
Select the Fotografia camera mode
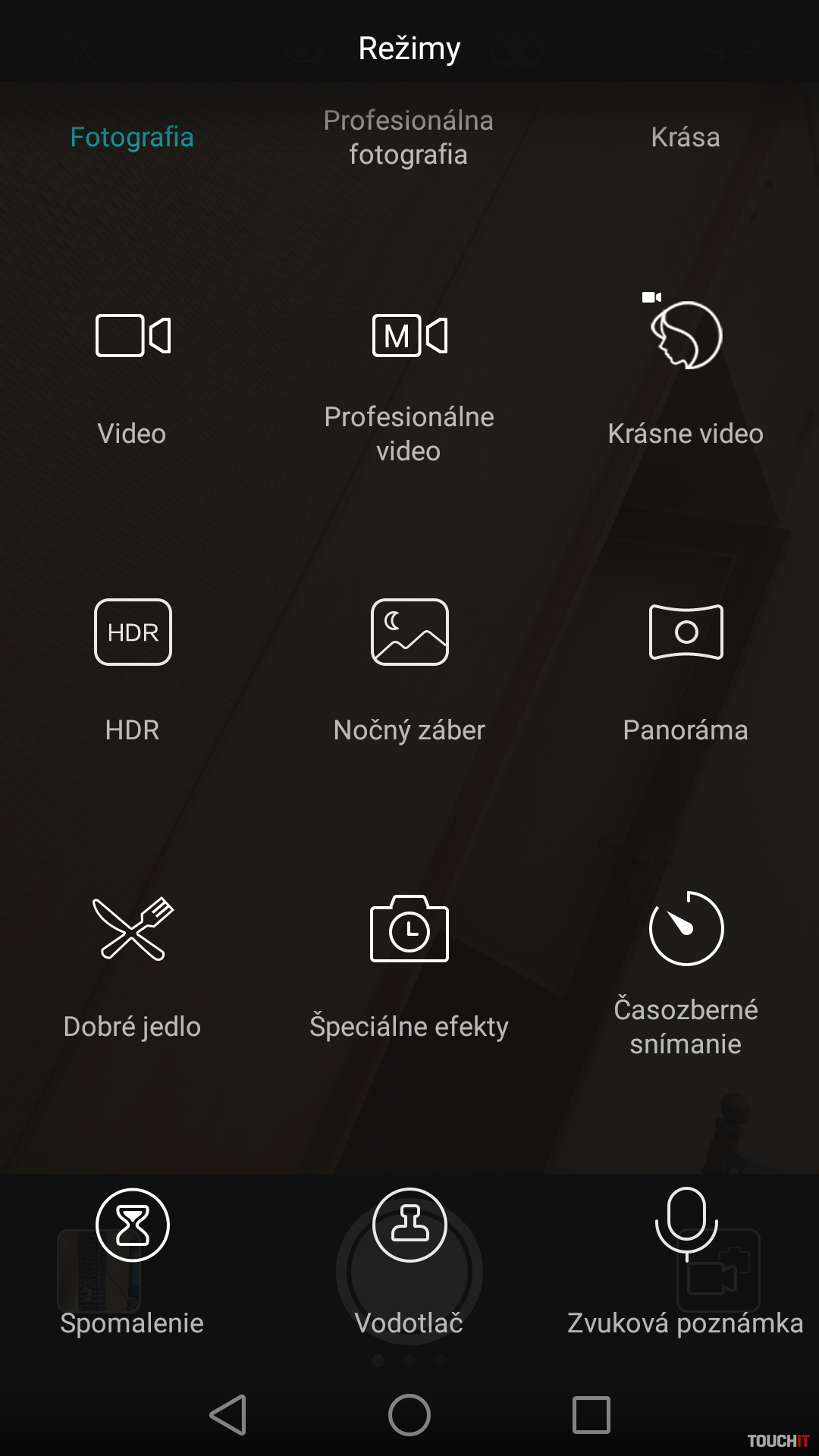click(132, 137)
